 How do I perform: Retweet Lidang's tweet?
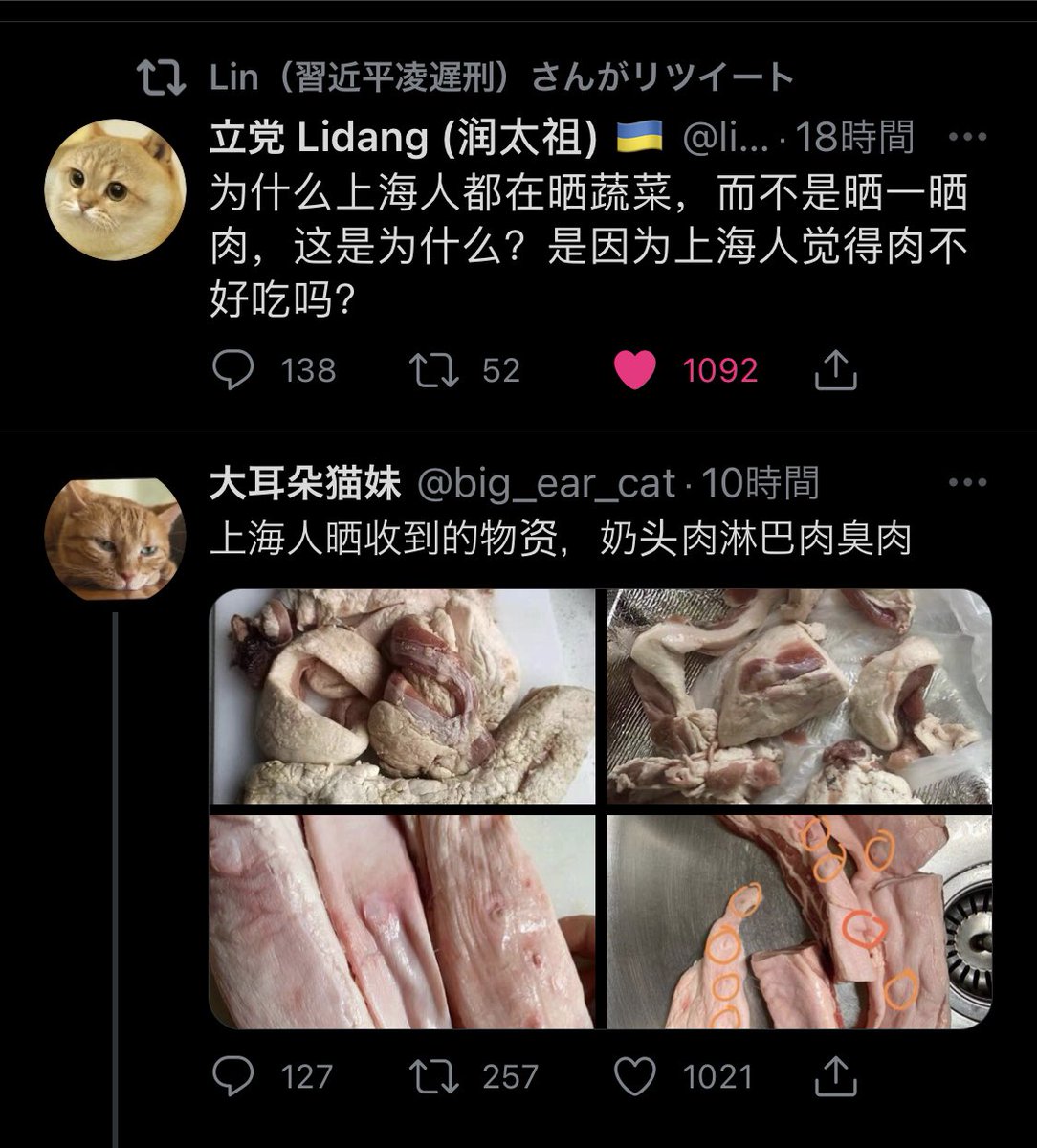[433, 370]
